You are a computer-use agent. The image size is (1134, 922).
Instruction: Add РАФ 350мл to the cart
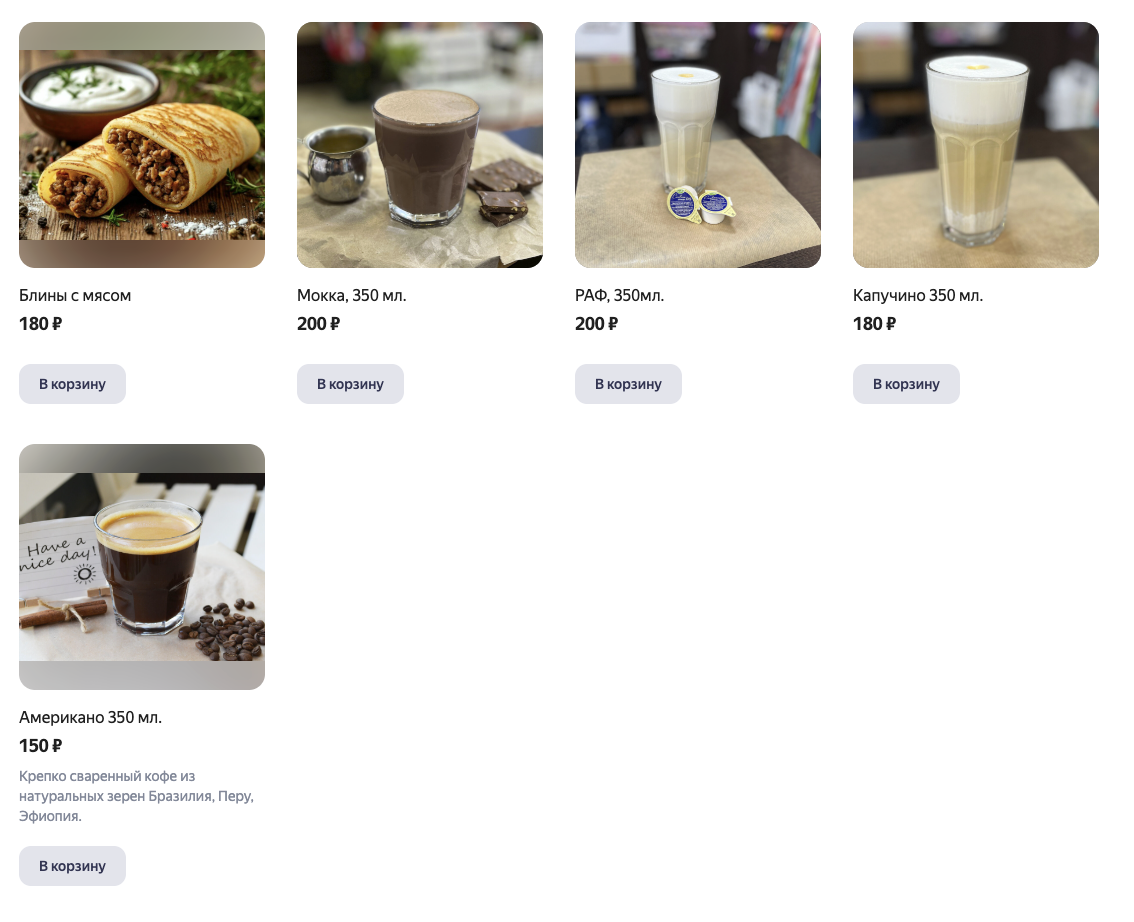(x=628, y=384)
